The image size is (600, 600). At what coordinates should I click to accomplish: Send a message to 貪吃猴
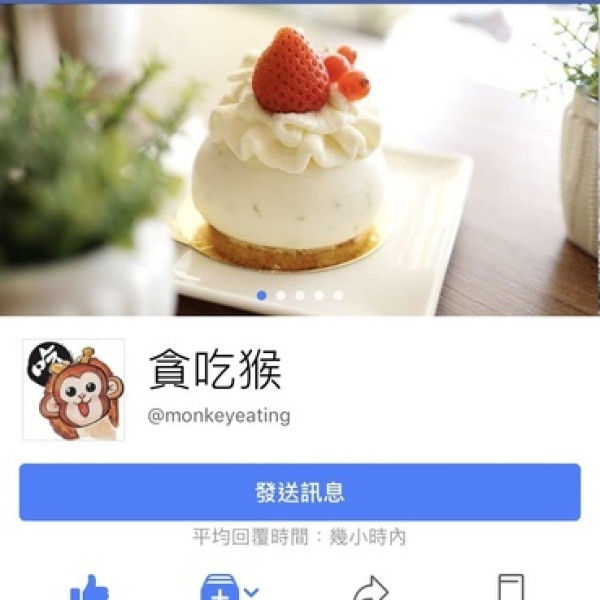pos(299,492)
